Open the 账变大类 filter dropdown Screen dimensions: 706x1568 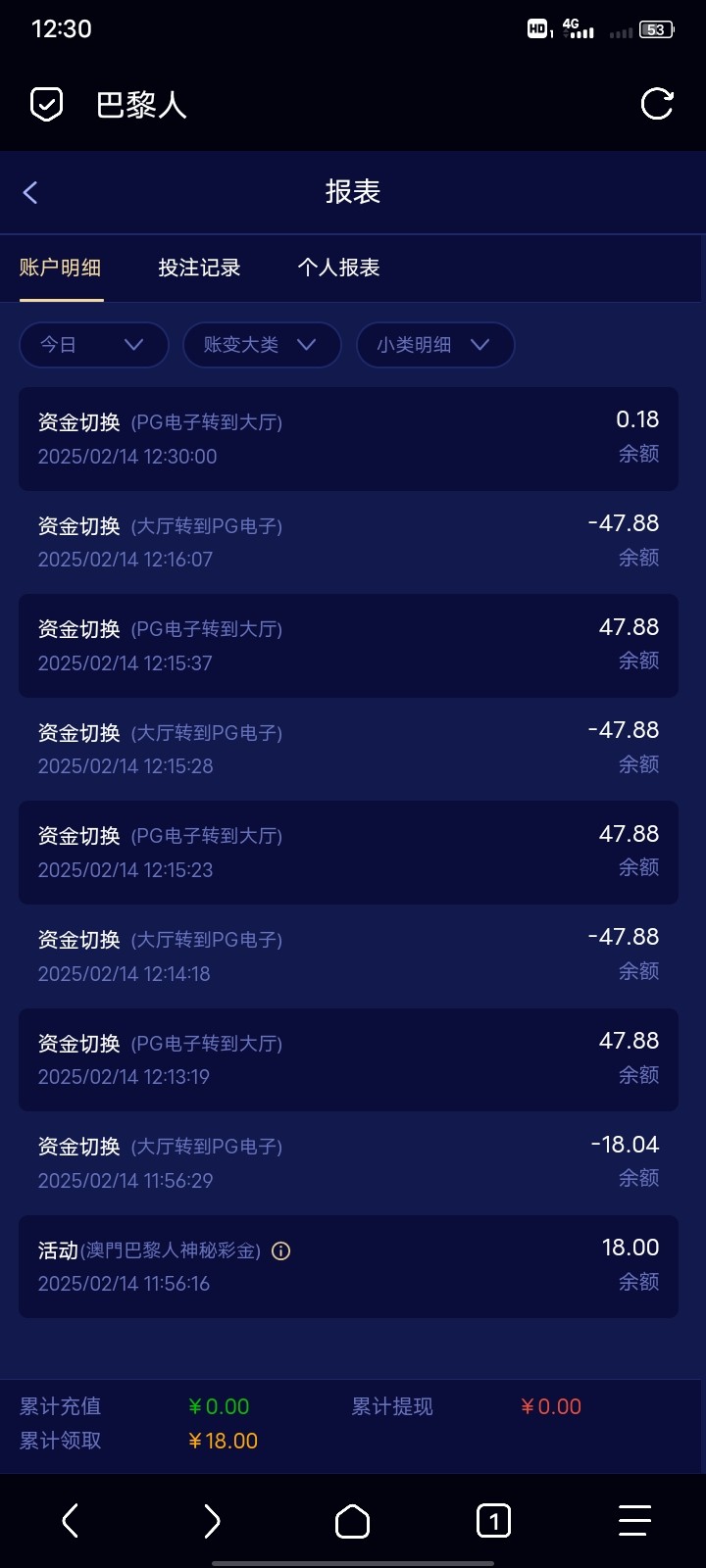pyautogui.click(x=262, y=345)
